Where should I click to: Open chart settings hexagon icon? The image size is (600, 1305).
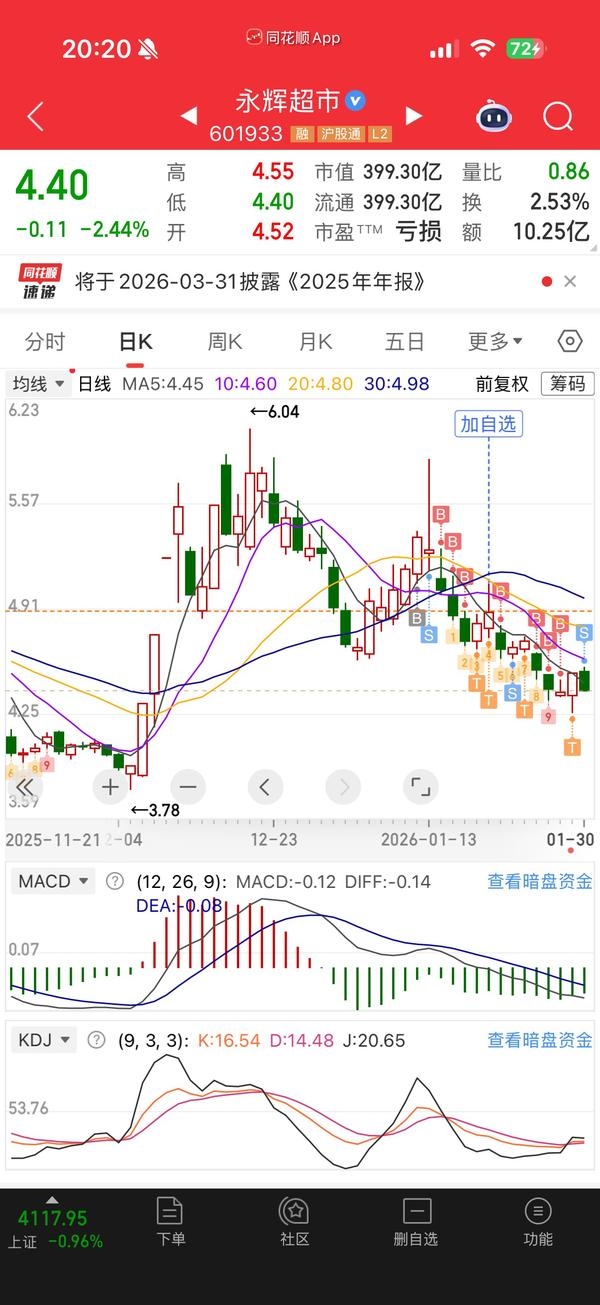[569, 341]
